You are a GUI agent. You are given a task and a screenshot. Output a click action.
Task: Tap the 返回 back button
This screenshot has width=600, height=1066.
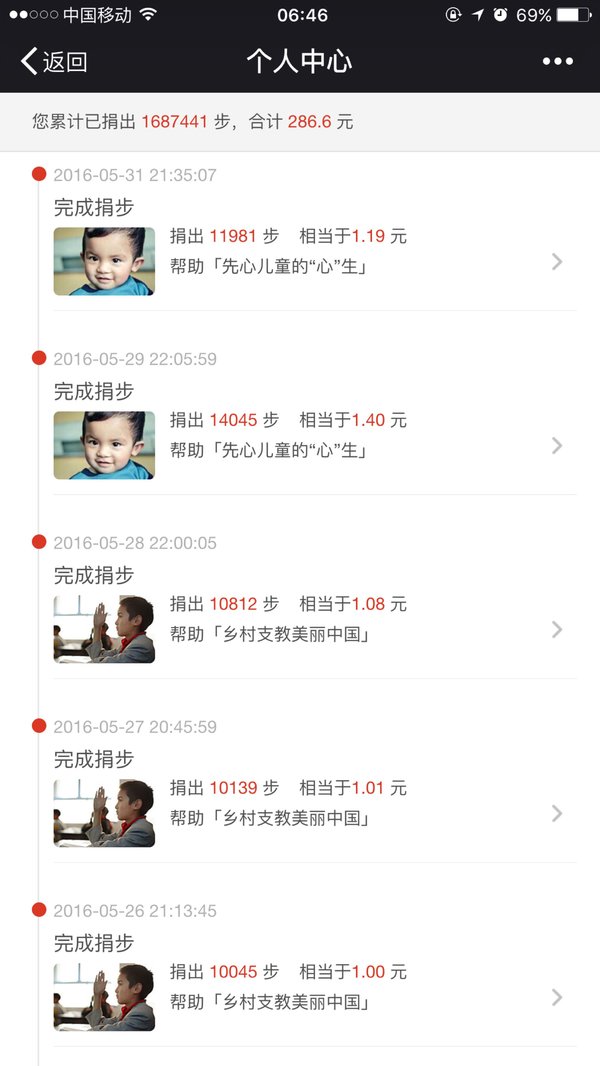tap(54, 61)
